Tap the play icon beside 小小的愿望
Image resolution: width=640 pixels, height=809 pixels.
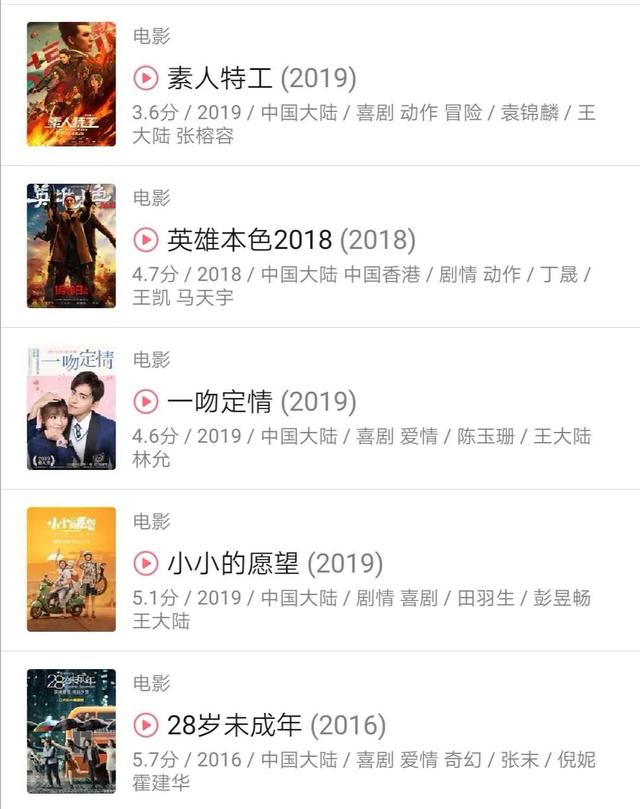[x=146, y=564]
